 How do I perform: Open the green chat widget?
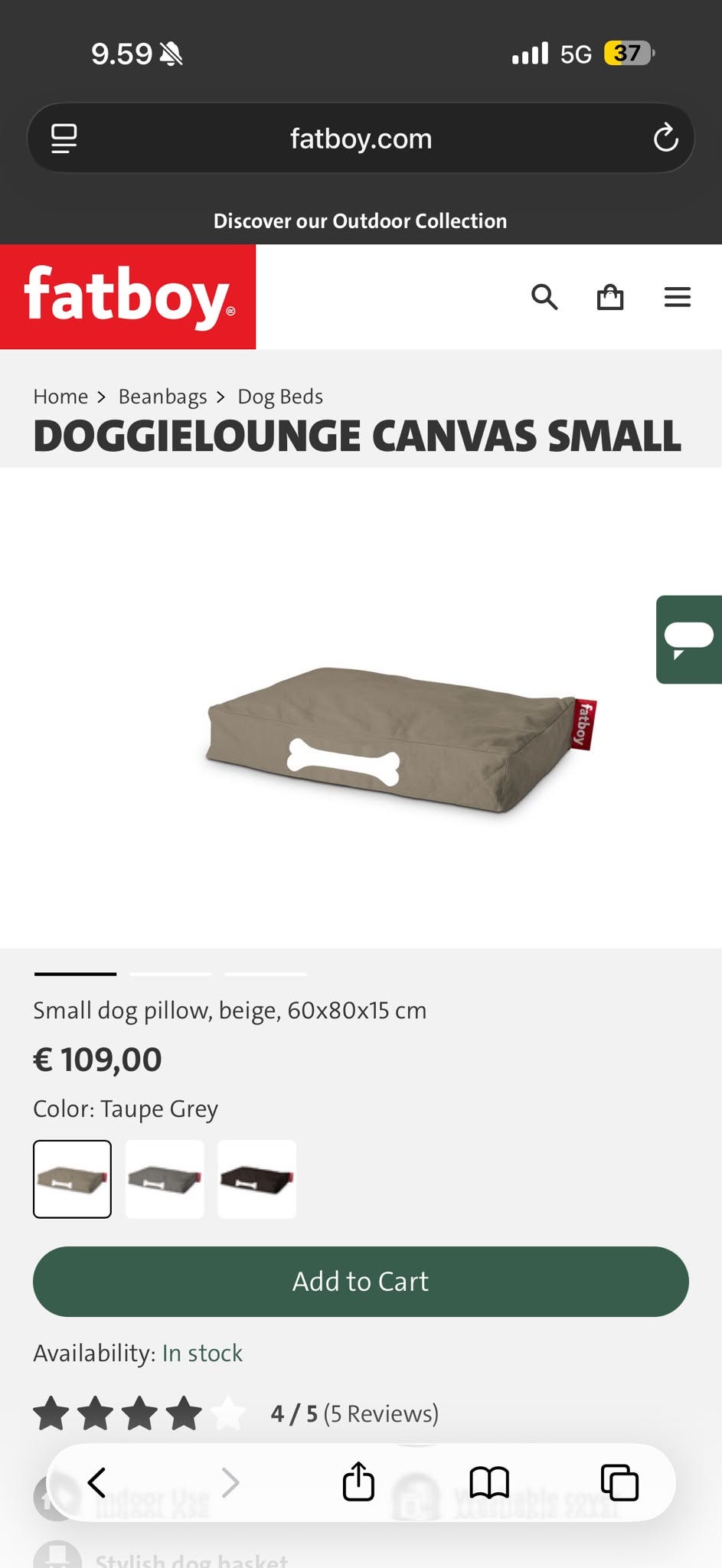tap(689, 639)
